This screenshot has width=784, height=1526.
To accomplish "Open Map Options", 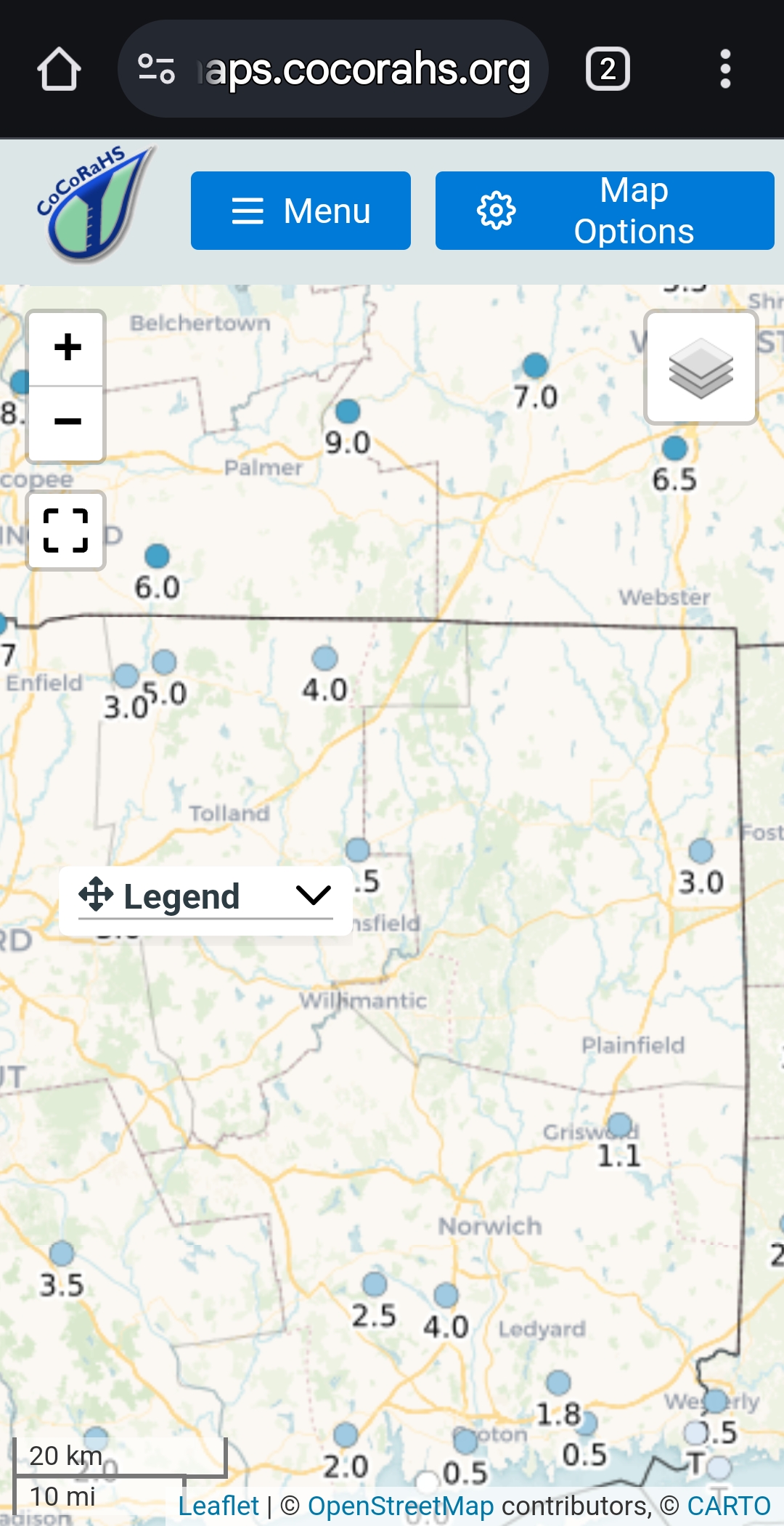I will point(605,211).
